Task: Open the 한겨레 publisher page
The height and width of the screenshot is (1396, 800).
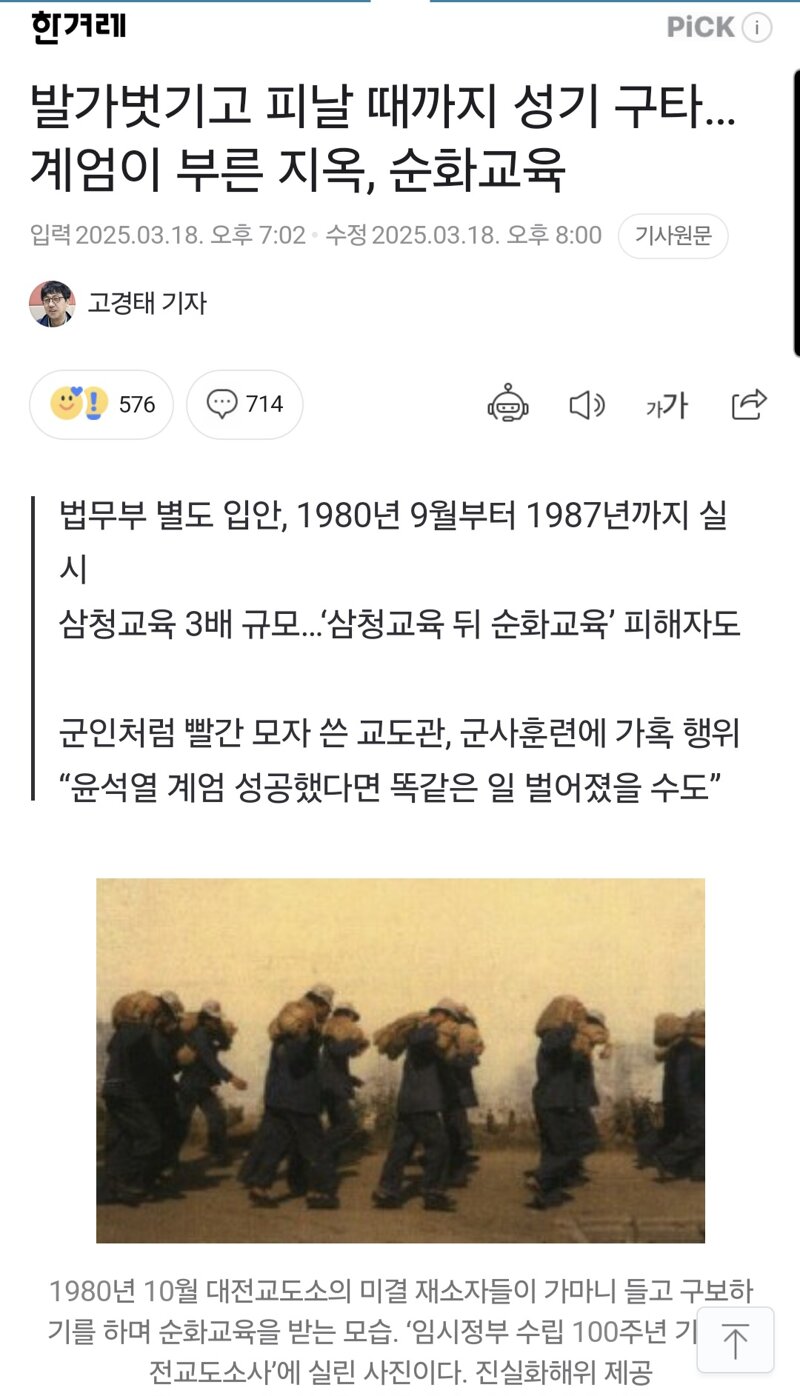Action: [78, 27]
